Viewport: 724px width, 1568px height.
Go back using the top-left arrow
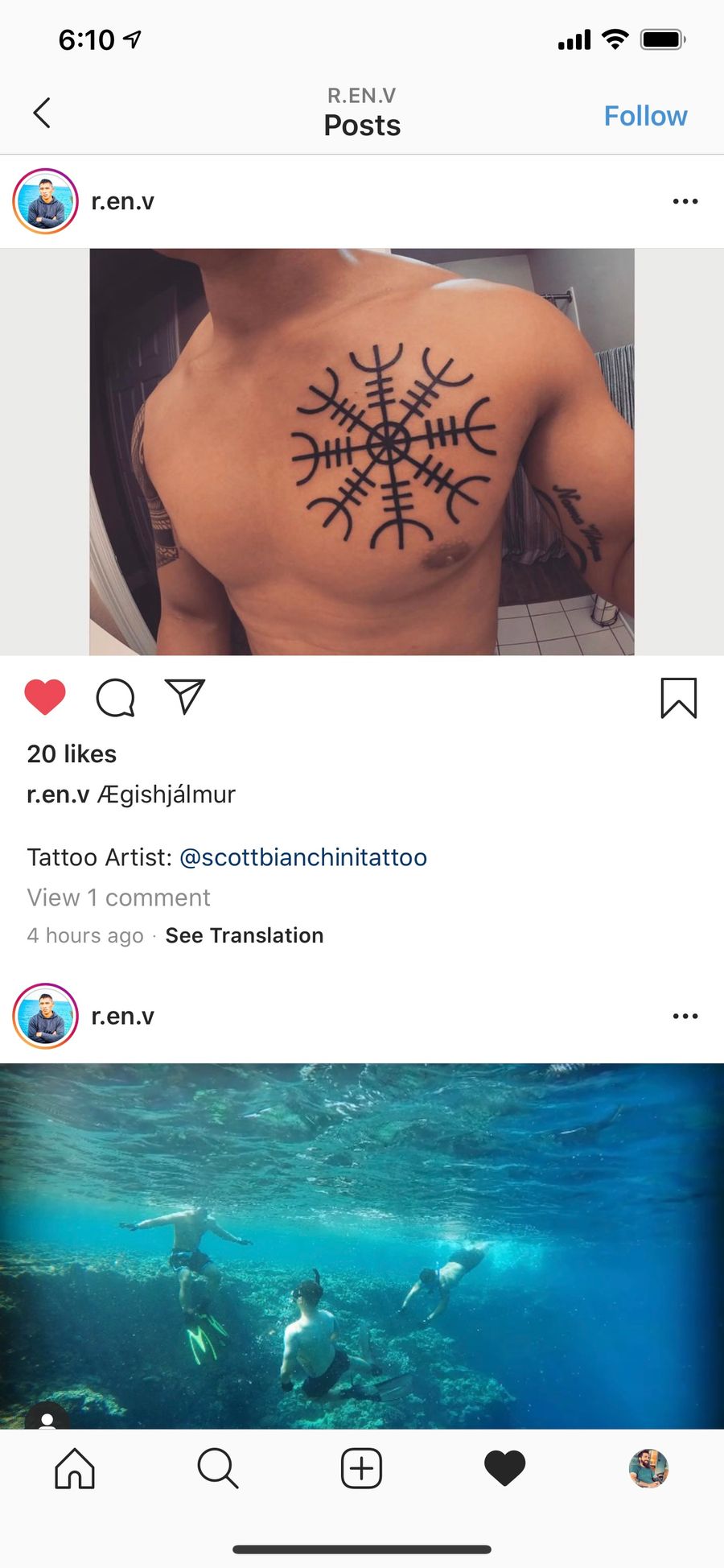42,113
